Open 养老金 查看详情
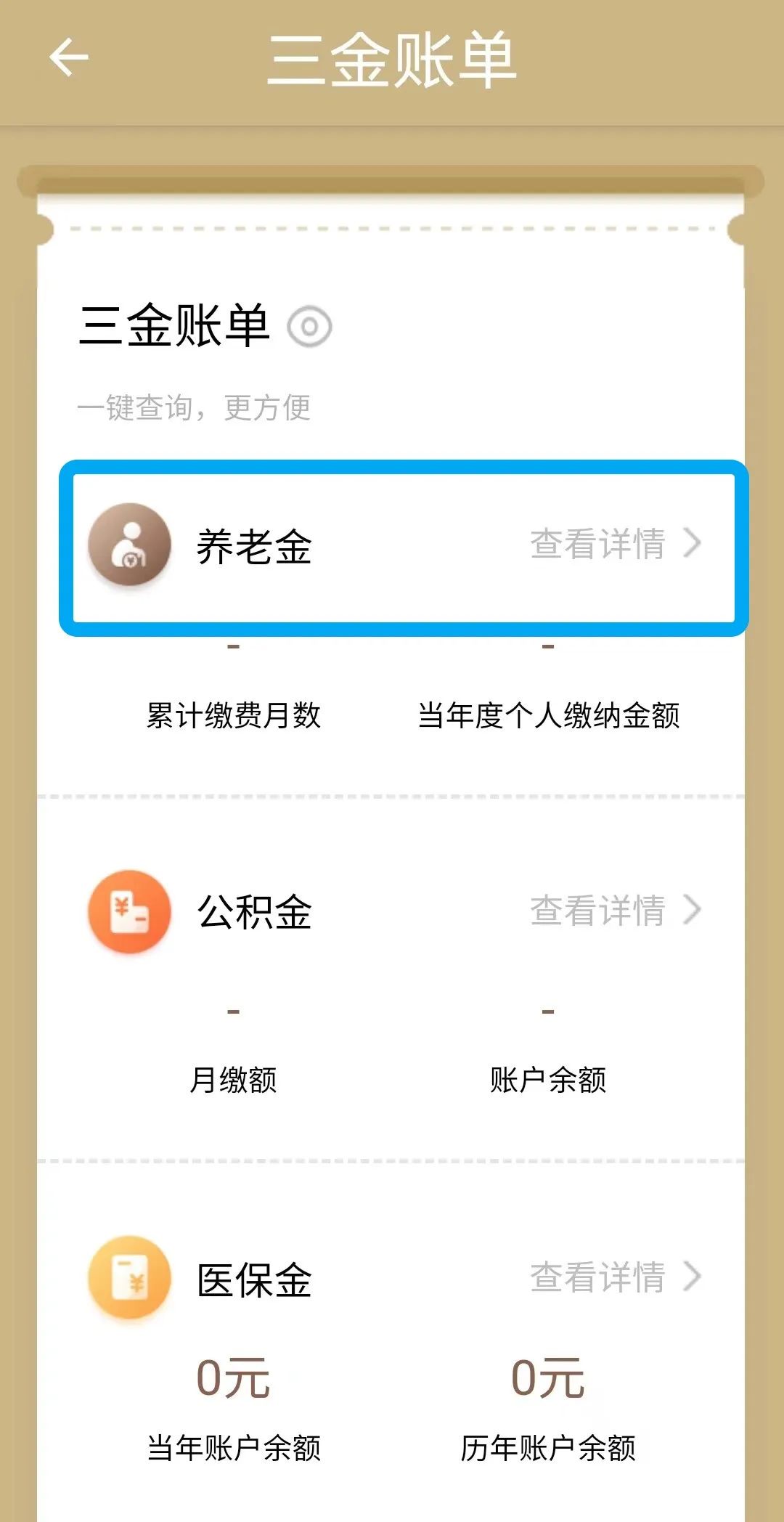This screenshot has width=784, height=1522. 615,544
